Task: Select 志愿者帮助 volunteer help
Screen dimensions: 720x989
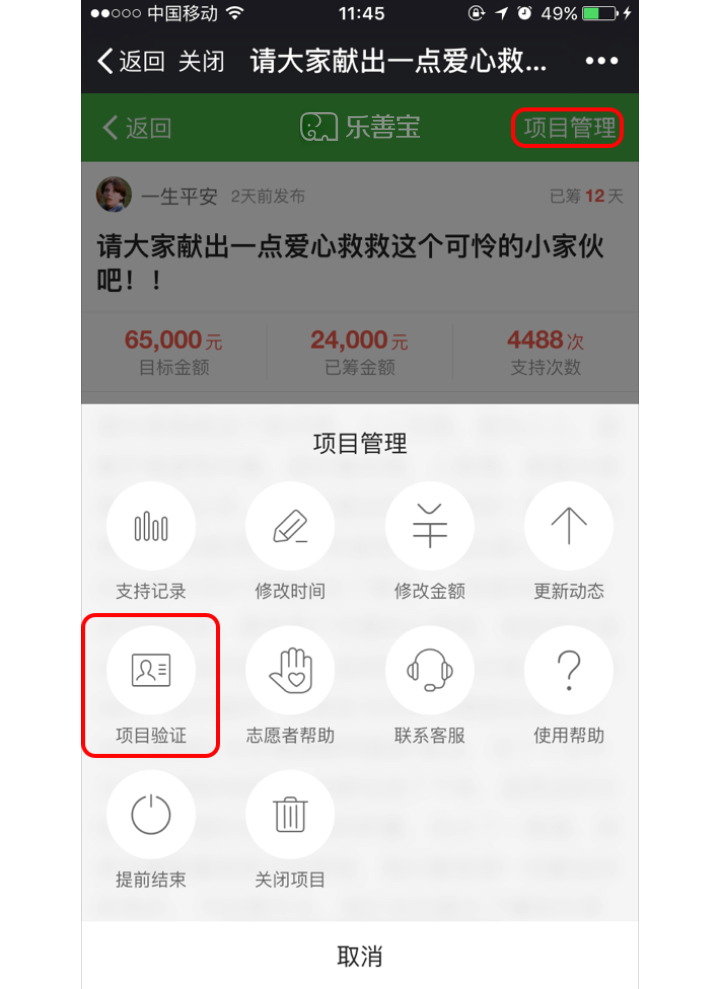Action: click(290, 671)
